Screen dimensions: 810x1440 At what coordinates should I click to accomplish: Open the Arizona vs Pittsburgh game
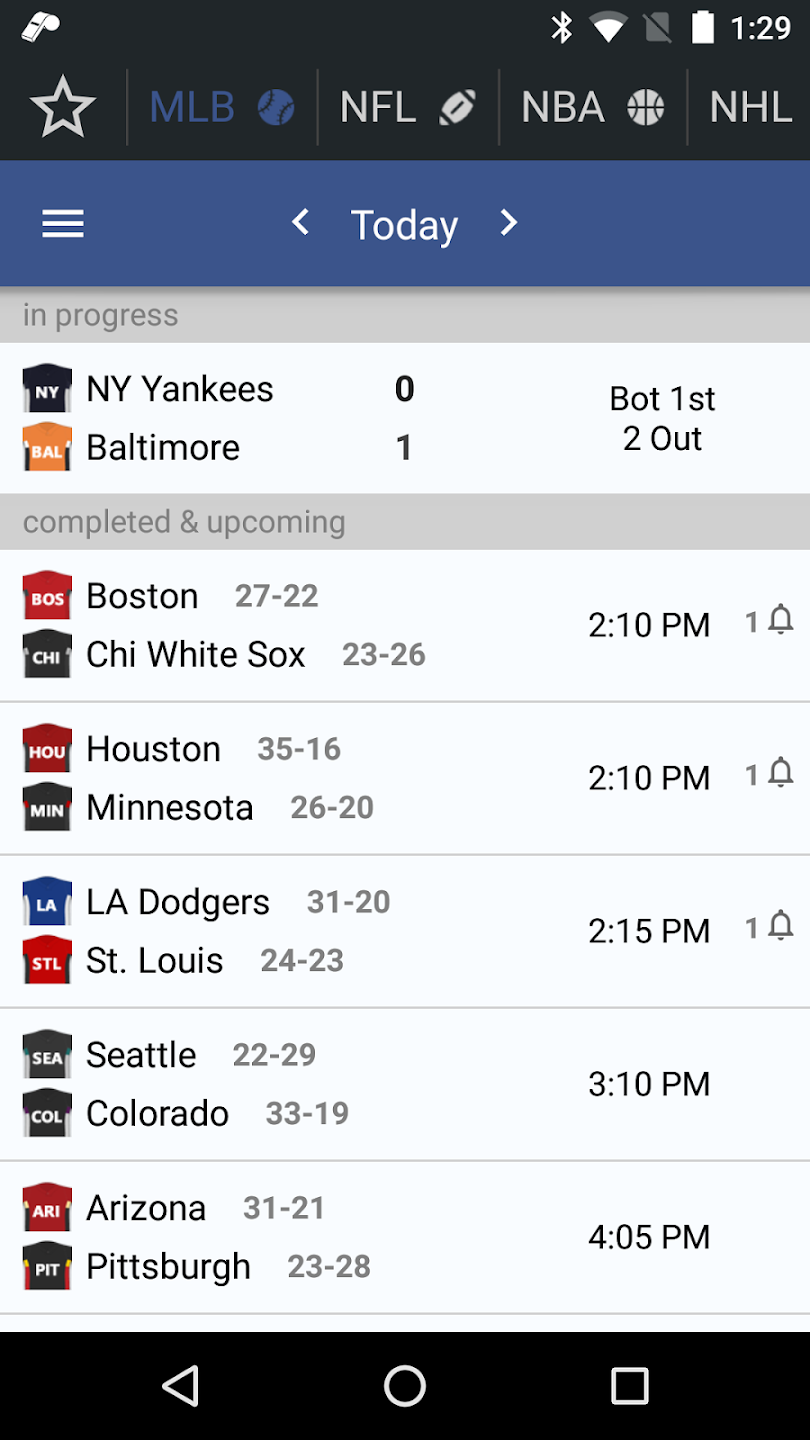pos(405,1237)
